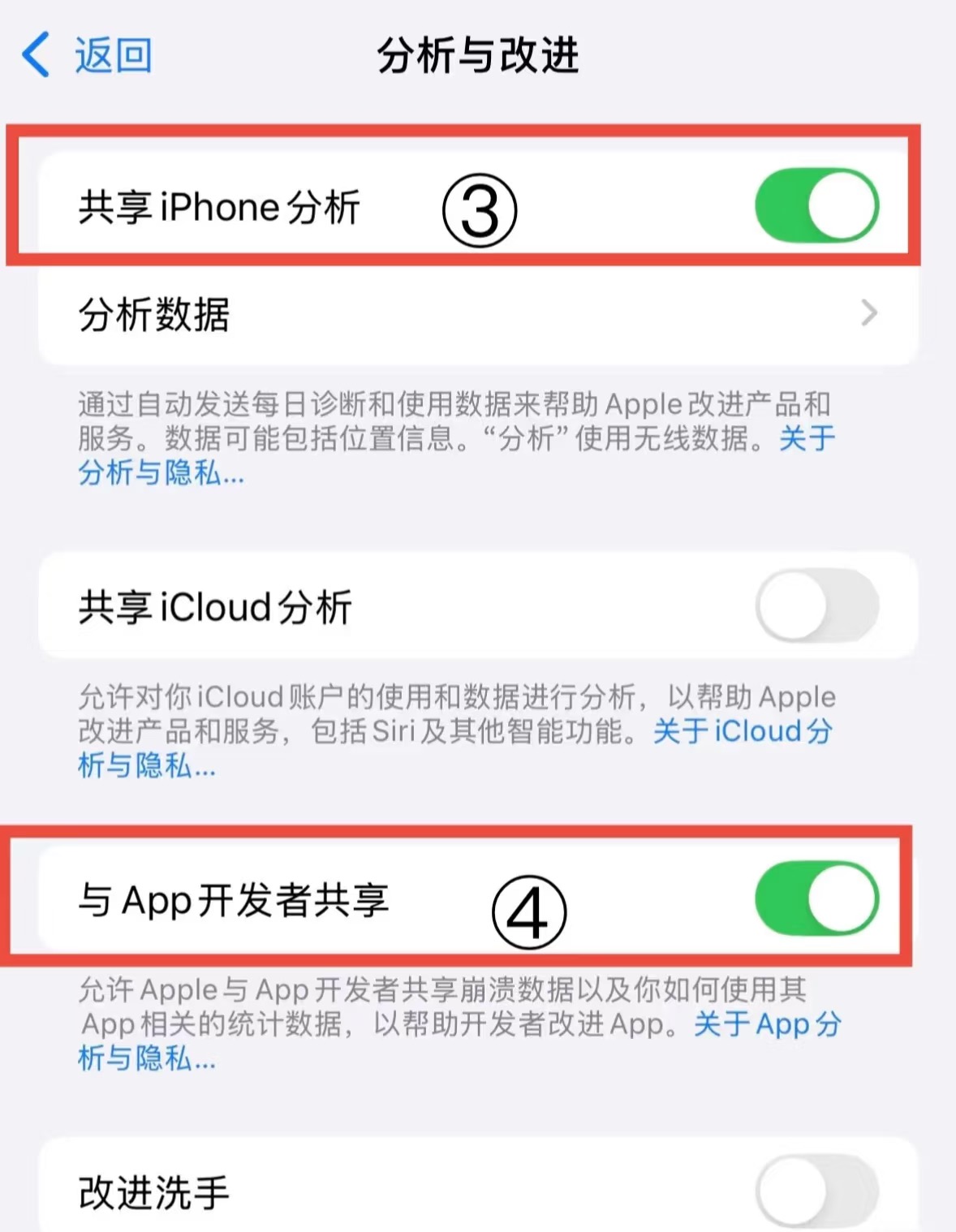Disable 与 App 开发者共享 switch
This screenshot has width=956, height=1232.
816,898
